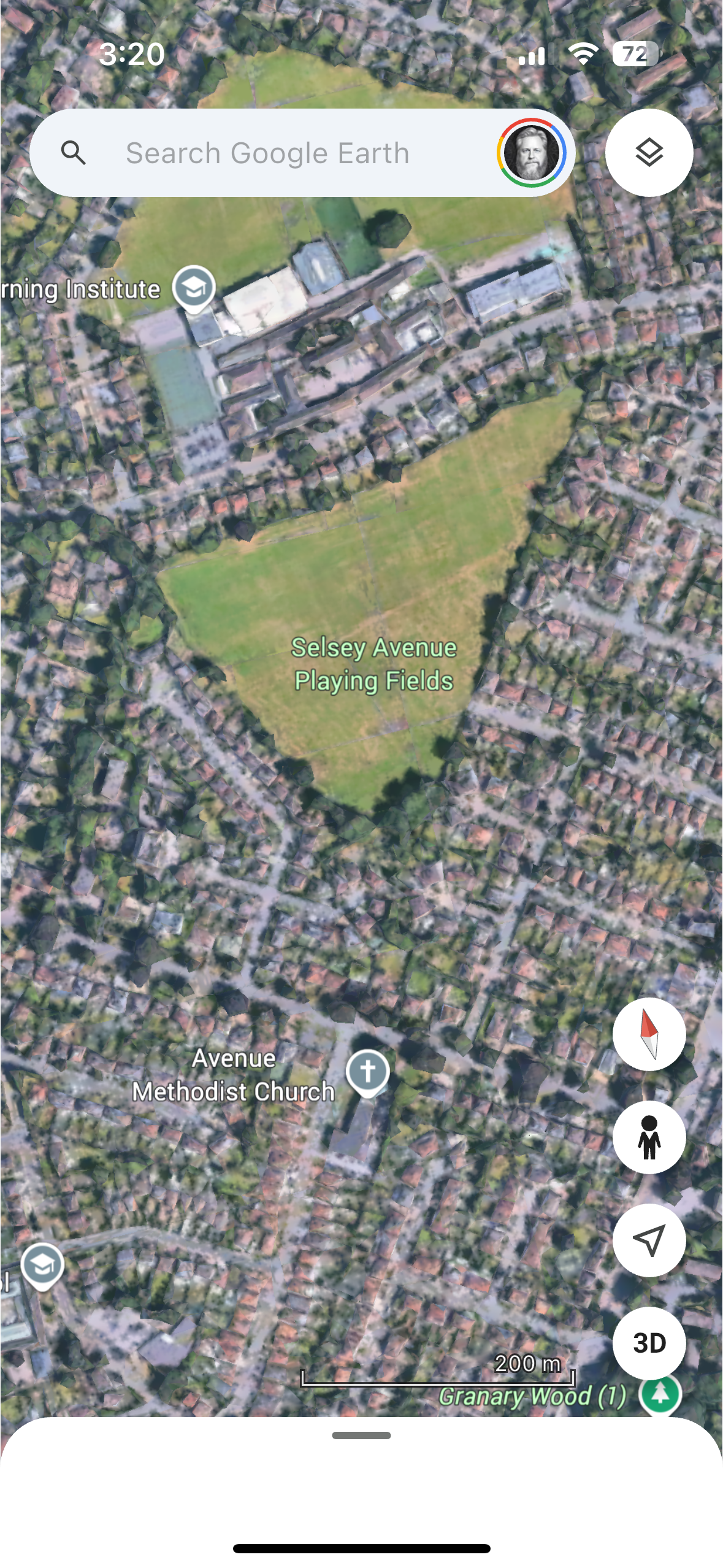Select the Selsey Avenue Playing Fields label
The height and width of the screenshot is (1568, 723).
coord(374,664)
